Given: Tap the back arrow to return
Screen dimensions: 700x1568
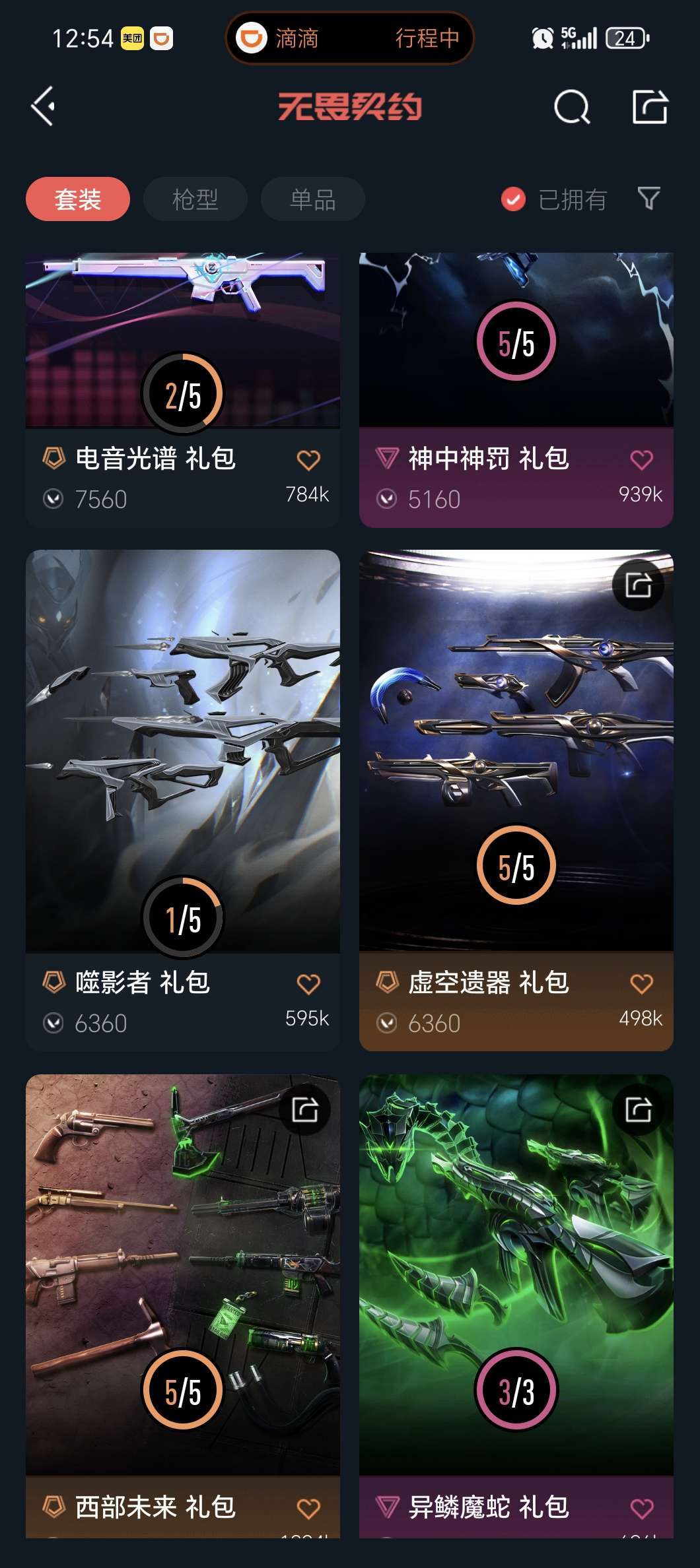Looking at the screenshot, I should (42, 106).
